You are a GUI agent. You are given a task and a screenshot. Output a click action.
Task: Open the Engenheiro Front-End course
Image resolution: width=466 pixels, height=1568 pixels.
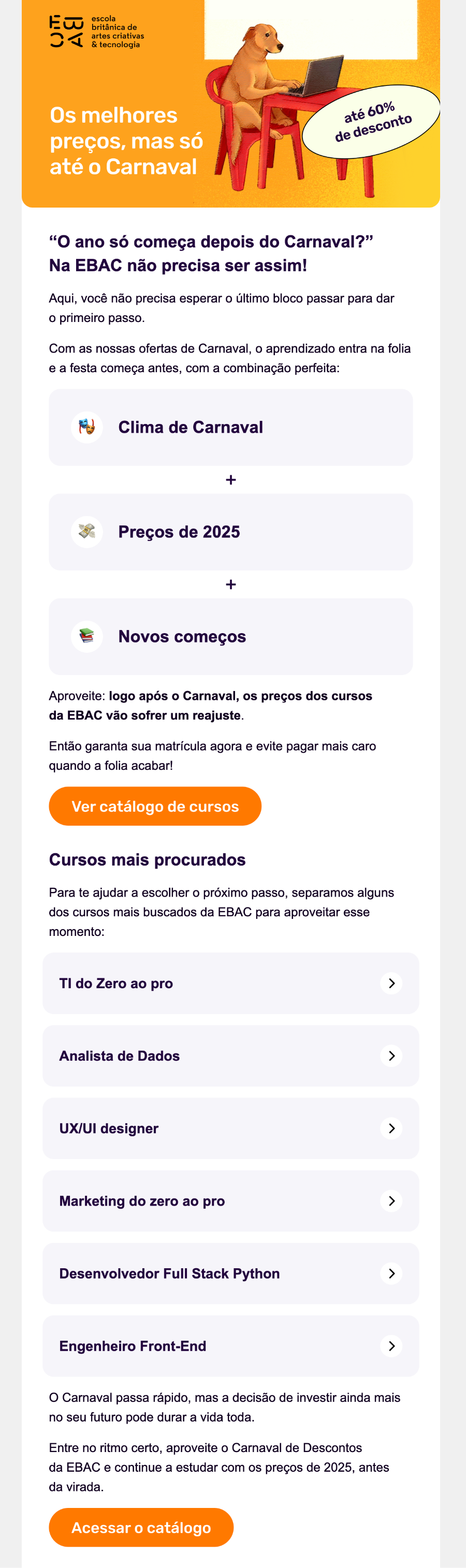230,1345
